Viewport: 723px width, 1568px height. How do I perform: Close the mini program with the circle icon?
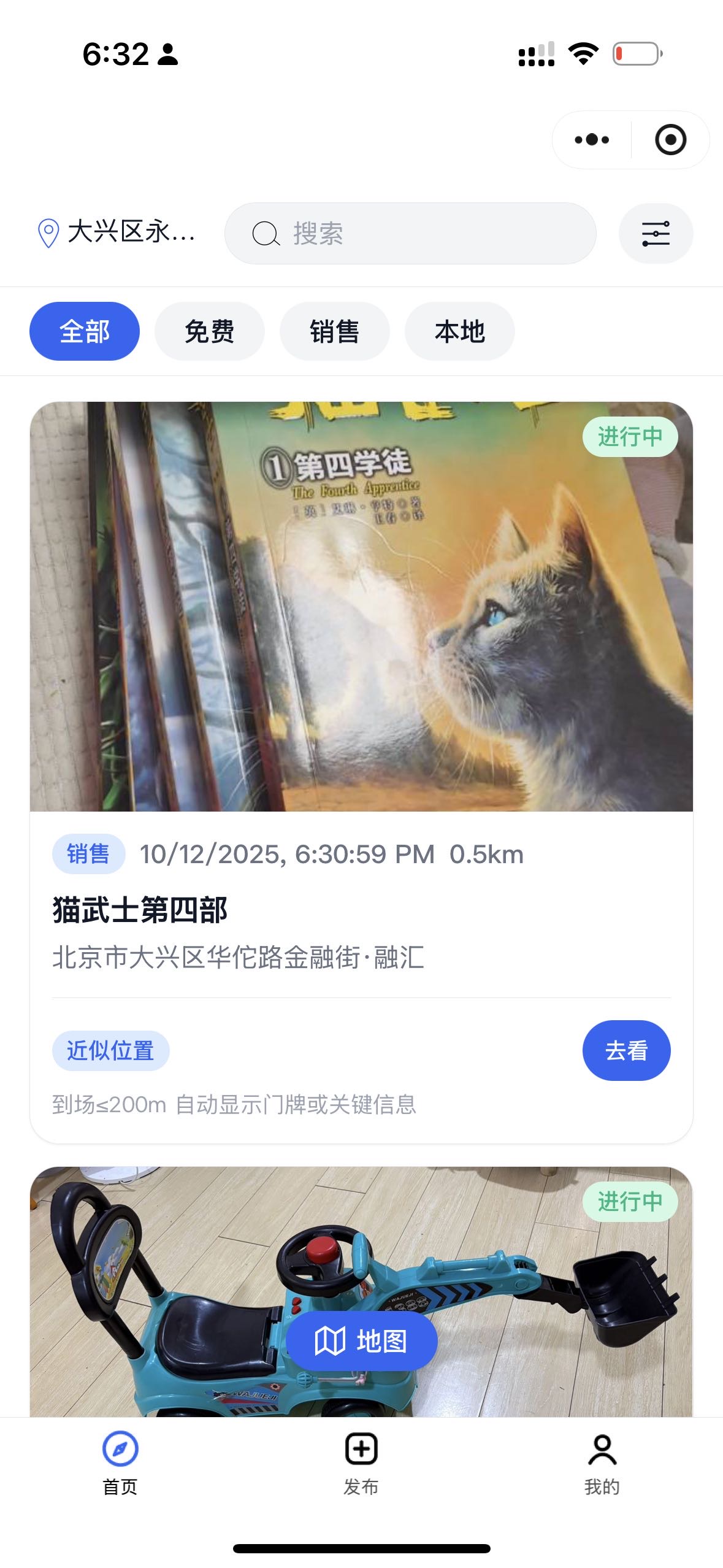[670, 140]
